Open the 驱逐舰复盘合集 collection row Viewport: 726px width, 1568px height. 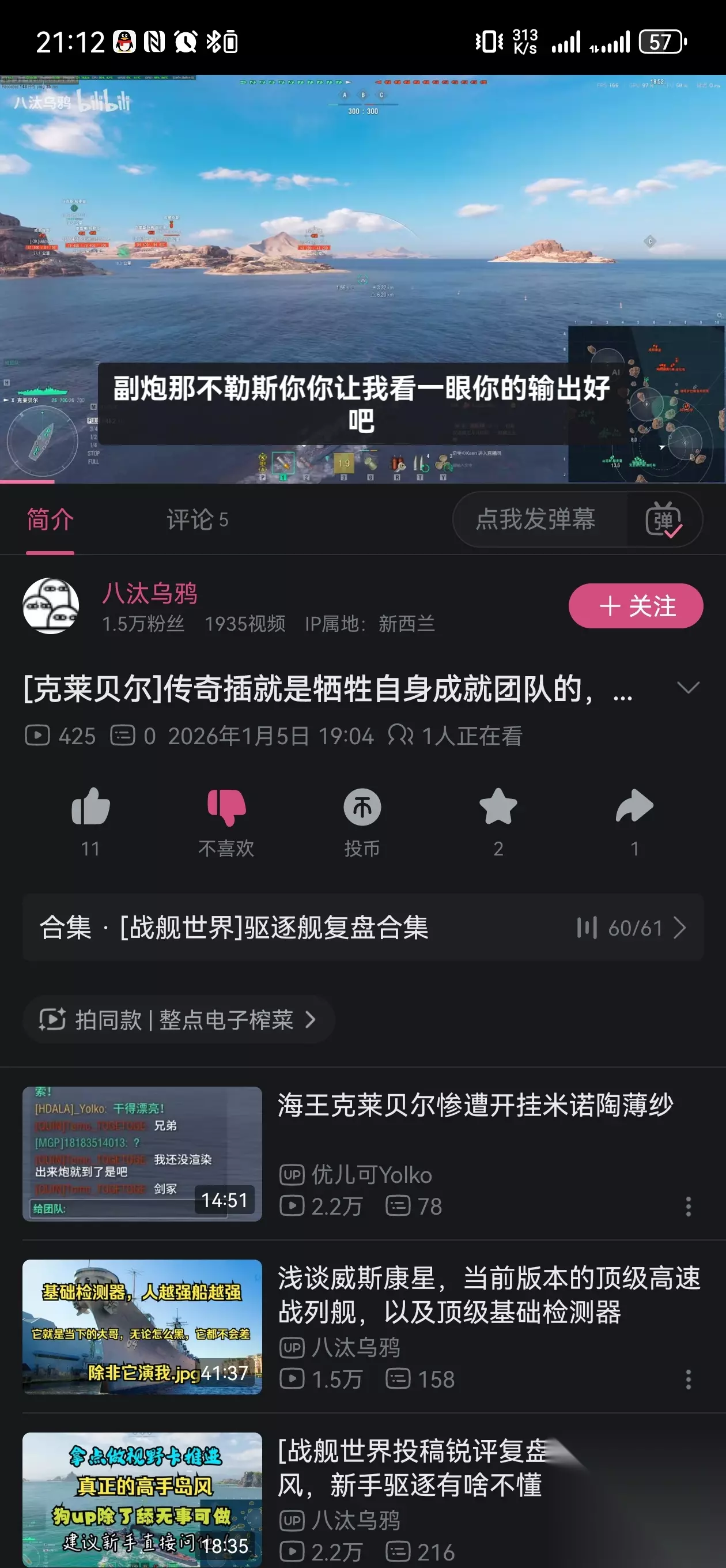tap(362, 928)
